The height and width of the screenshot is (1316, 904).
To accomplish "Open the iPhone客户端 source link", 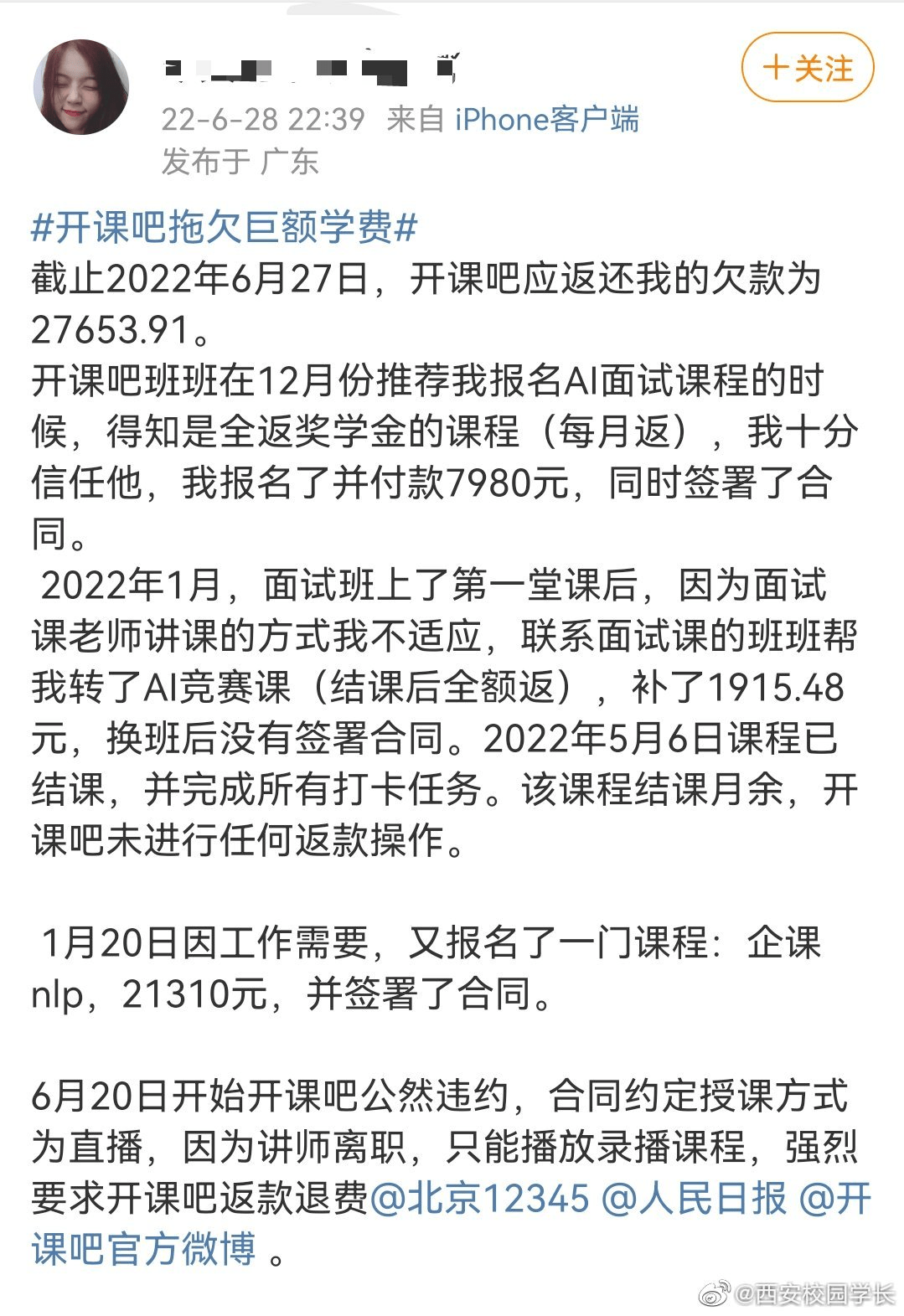I will (546, 120).
